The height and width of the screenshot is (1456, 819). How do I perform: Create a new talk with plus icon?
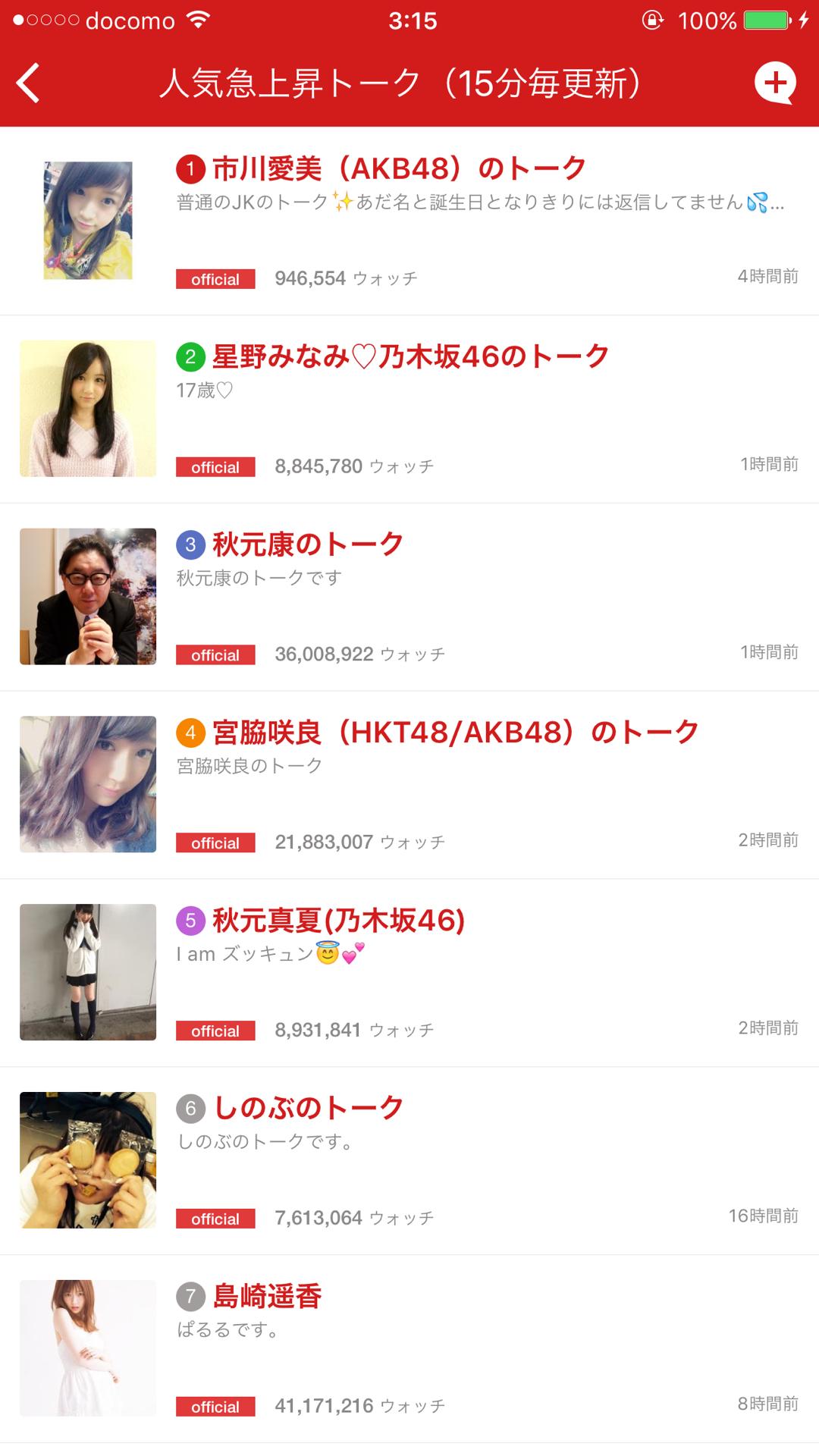pyautogui.click(x=775, y=83)
